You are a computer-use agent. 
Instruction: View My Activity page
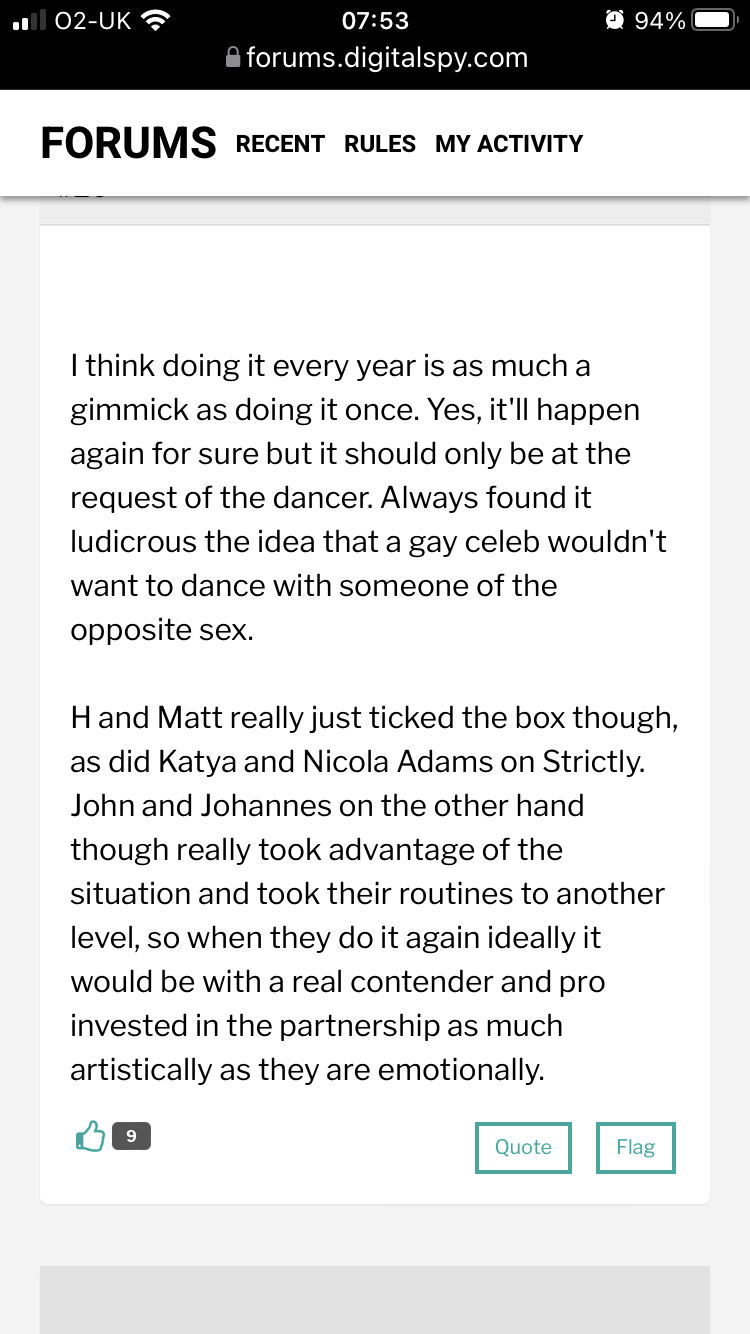[509, 144]
